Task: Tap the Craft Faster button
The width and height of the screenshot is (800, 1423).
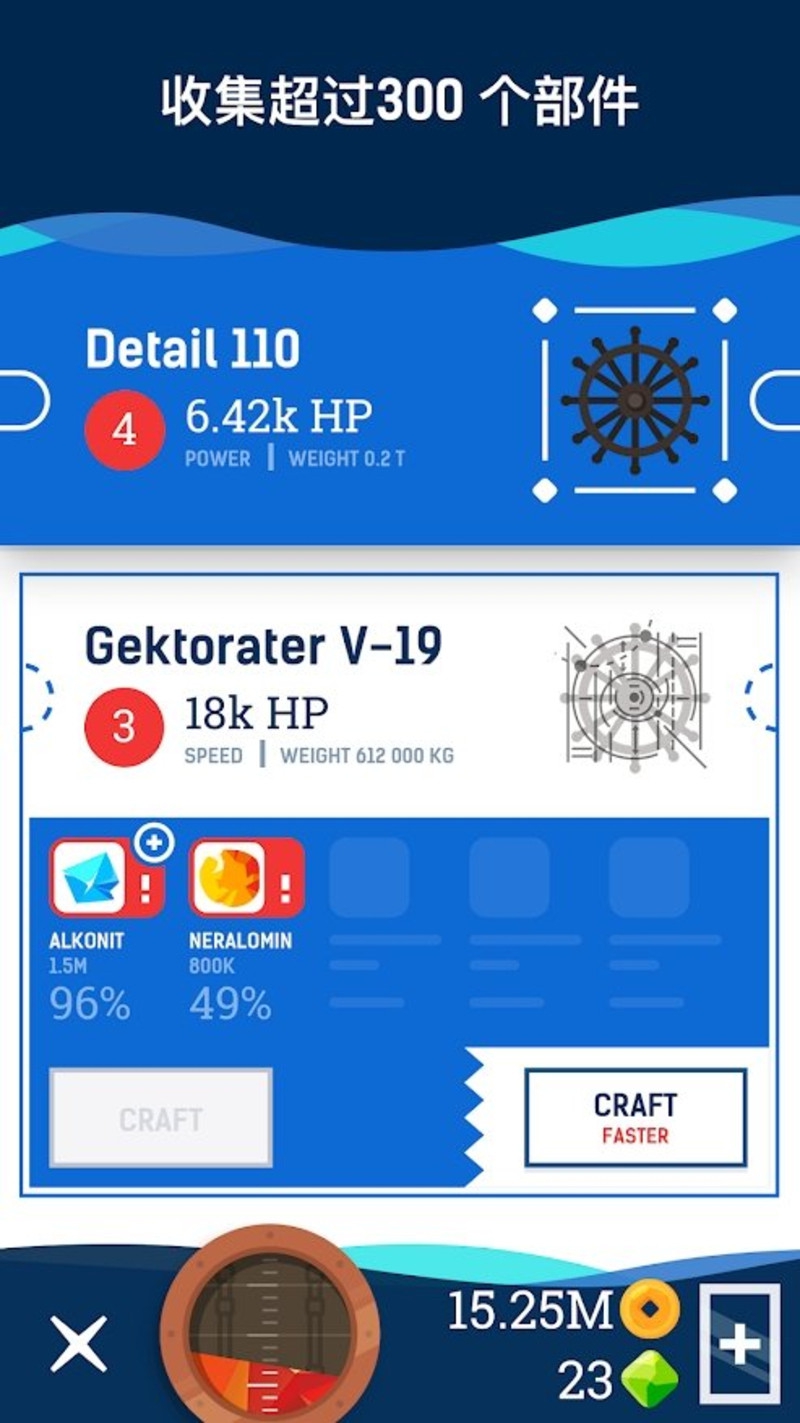Action: click(635, 1117)
